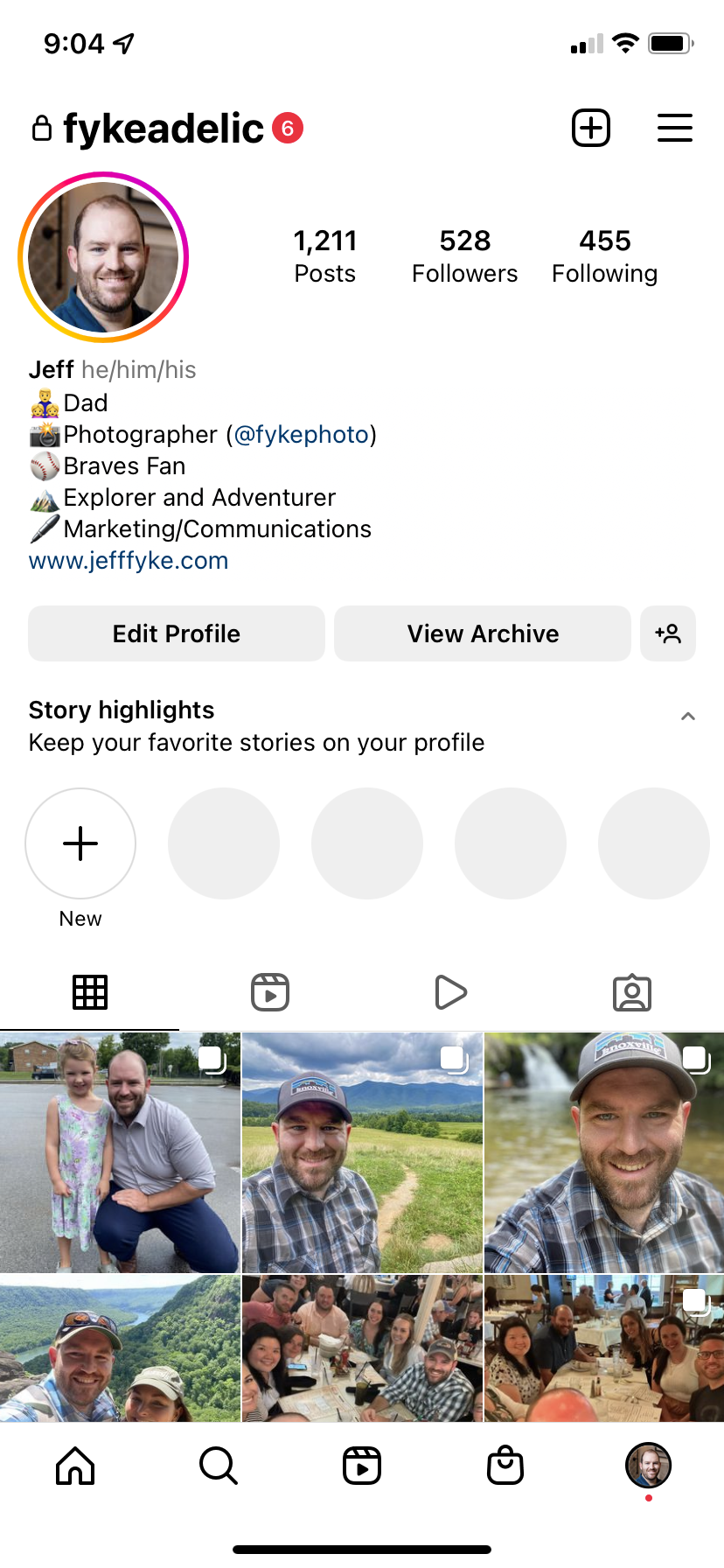
Task: Open the Search tab
Action: [x=218, y=1466]
